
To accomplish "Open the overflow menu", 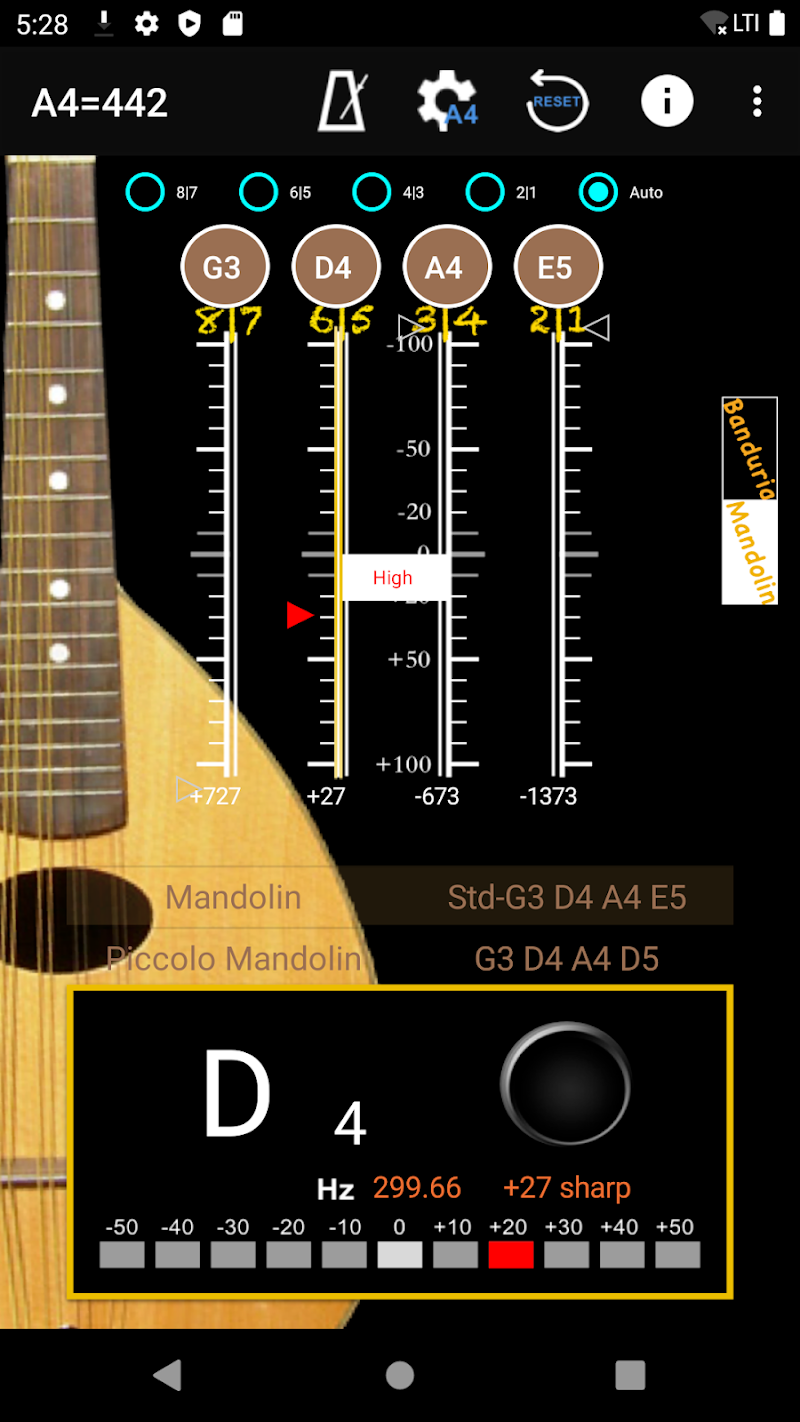I will pos(757,102).
